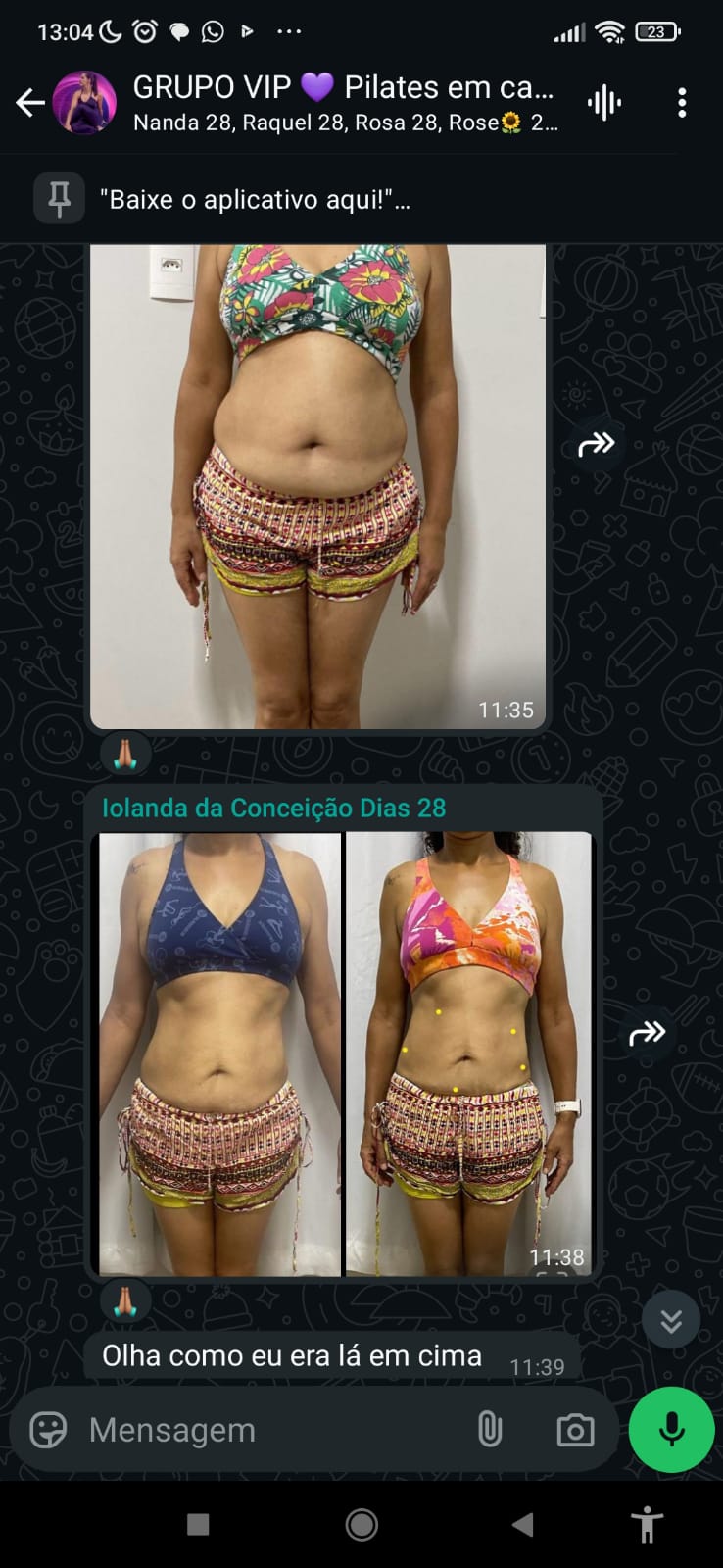723x1568 pixels.
Task: View the reaction under the 11:35 photo
Action: (125, 755)
